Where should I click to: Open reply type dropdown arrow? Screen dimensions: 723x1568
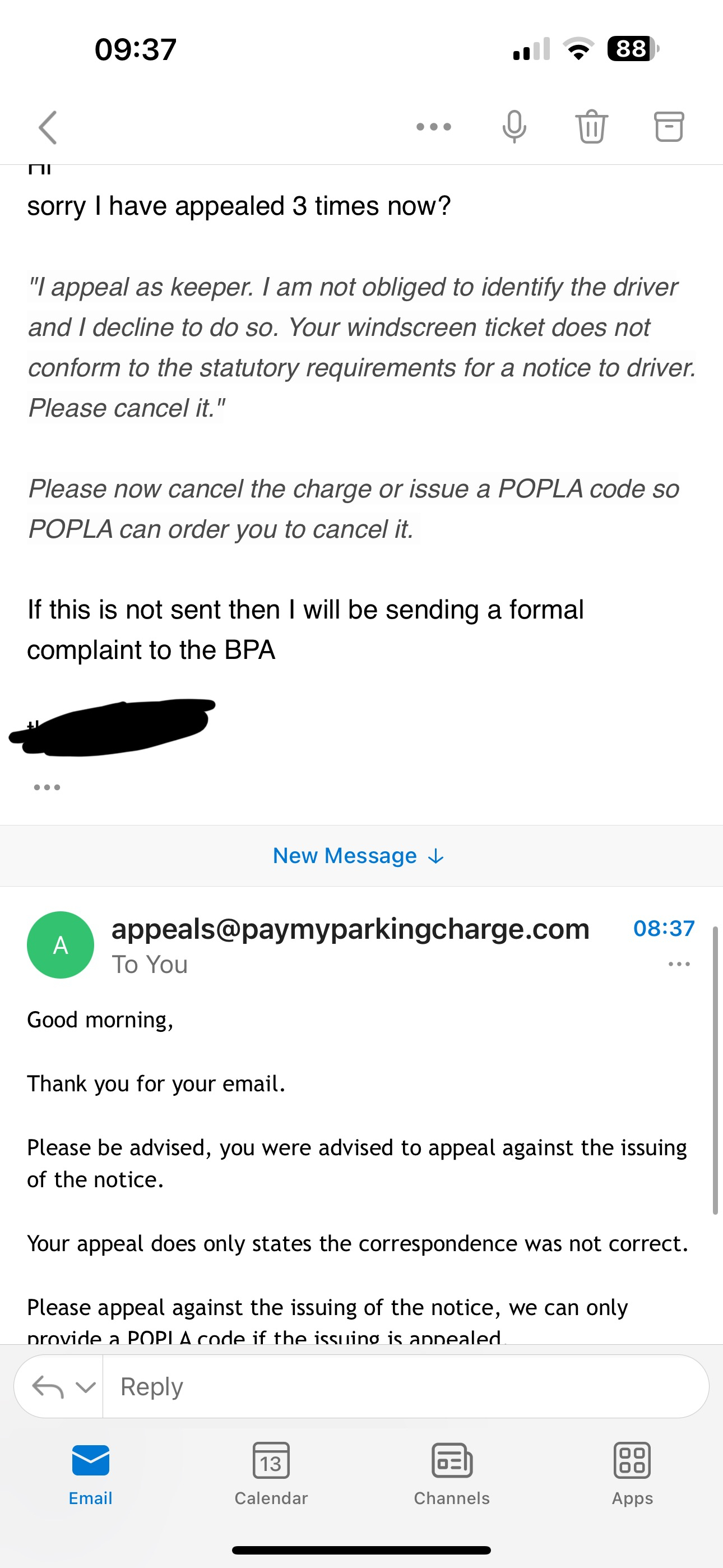click(85, 1387)
